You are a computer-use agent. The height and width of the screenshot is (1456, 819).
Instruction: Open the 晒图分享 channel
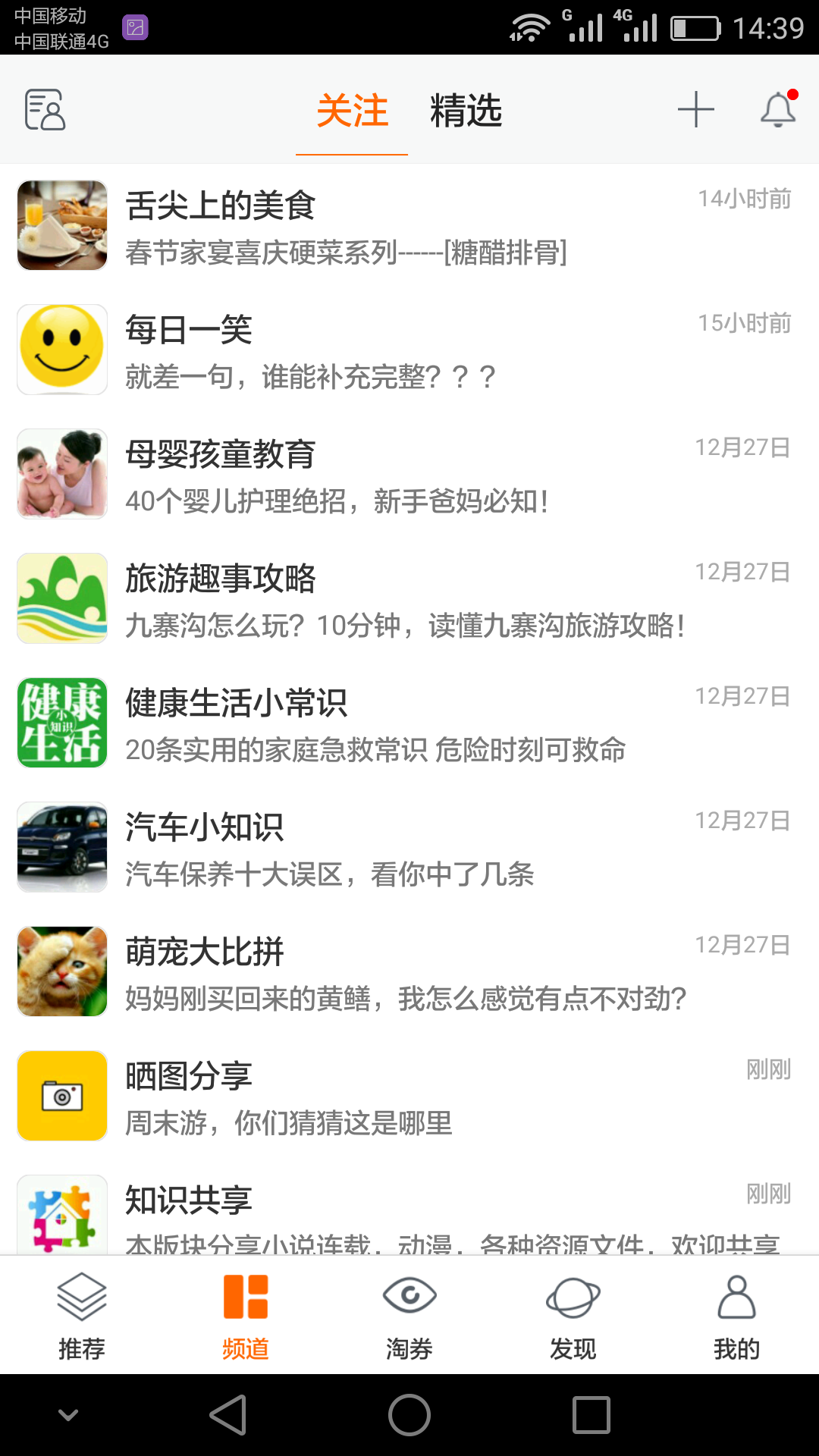click(409, 1097)
